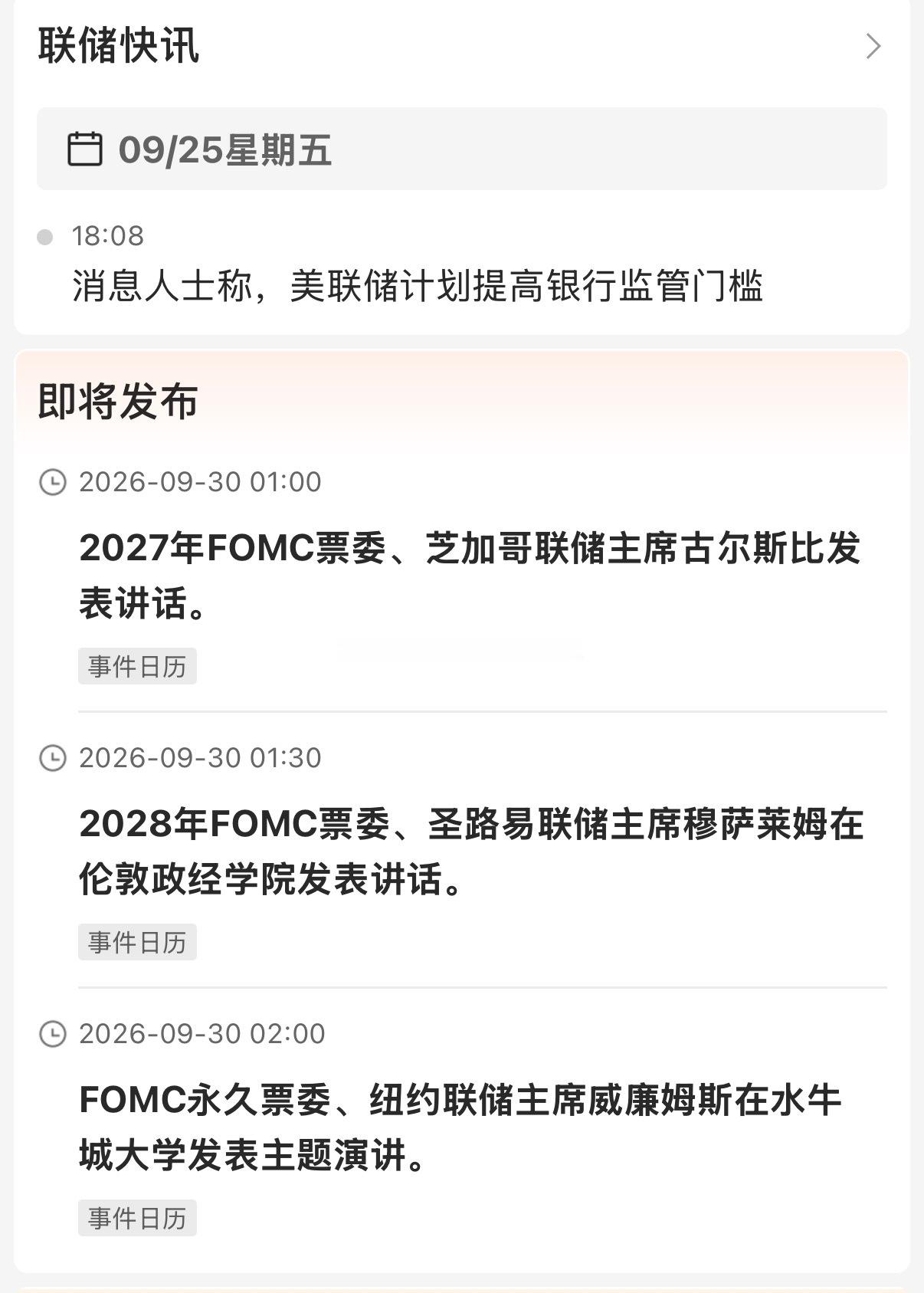Screen dimensions: 924x1293
Task: Open the 09/25星期五 date bar
Action: [462, 149]
